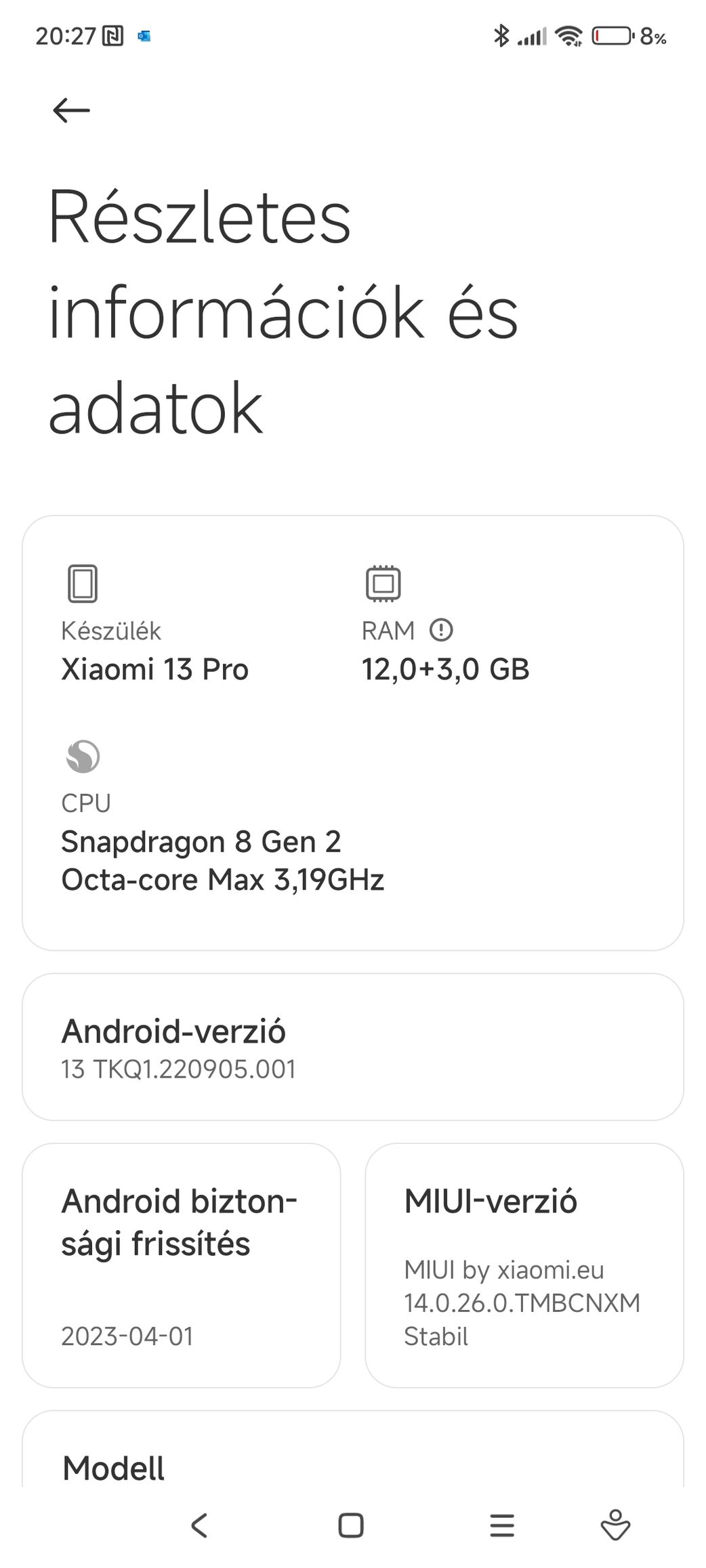Open the Modell card
Screen dimensions: 706x1568
(x=353, y=1450)
